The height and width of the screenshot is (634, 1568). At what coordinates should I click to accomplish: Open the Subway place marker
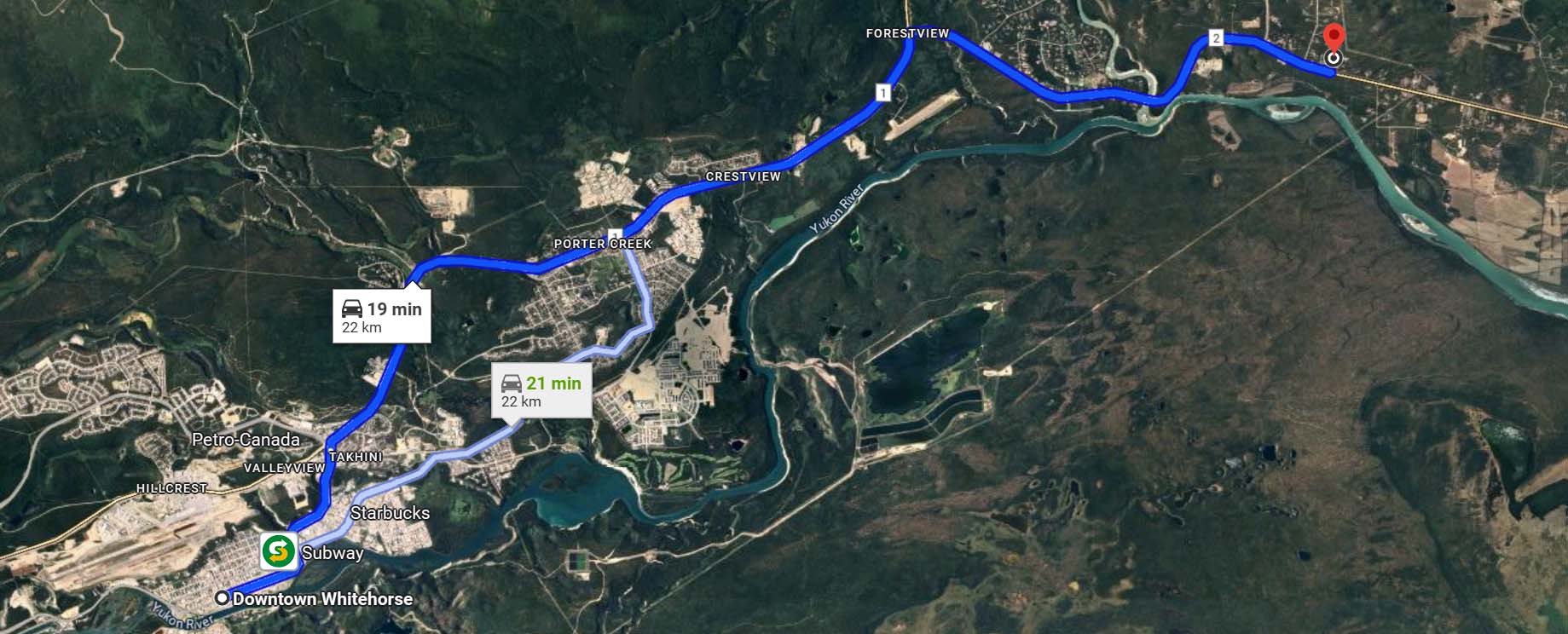(278, 551)
